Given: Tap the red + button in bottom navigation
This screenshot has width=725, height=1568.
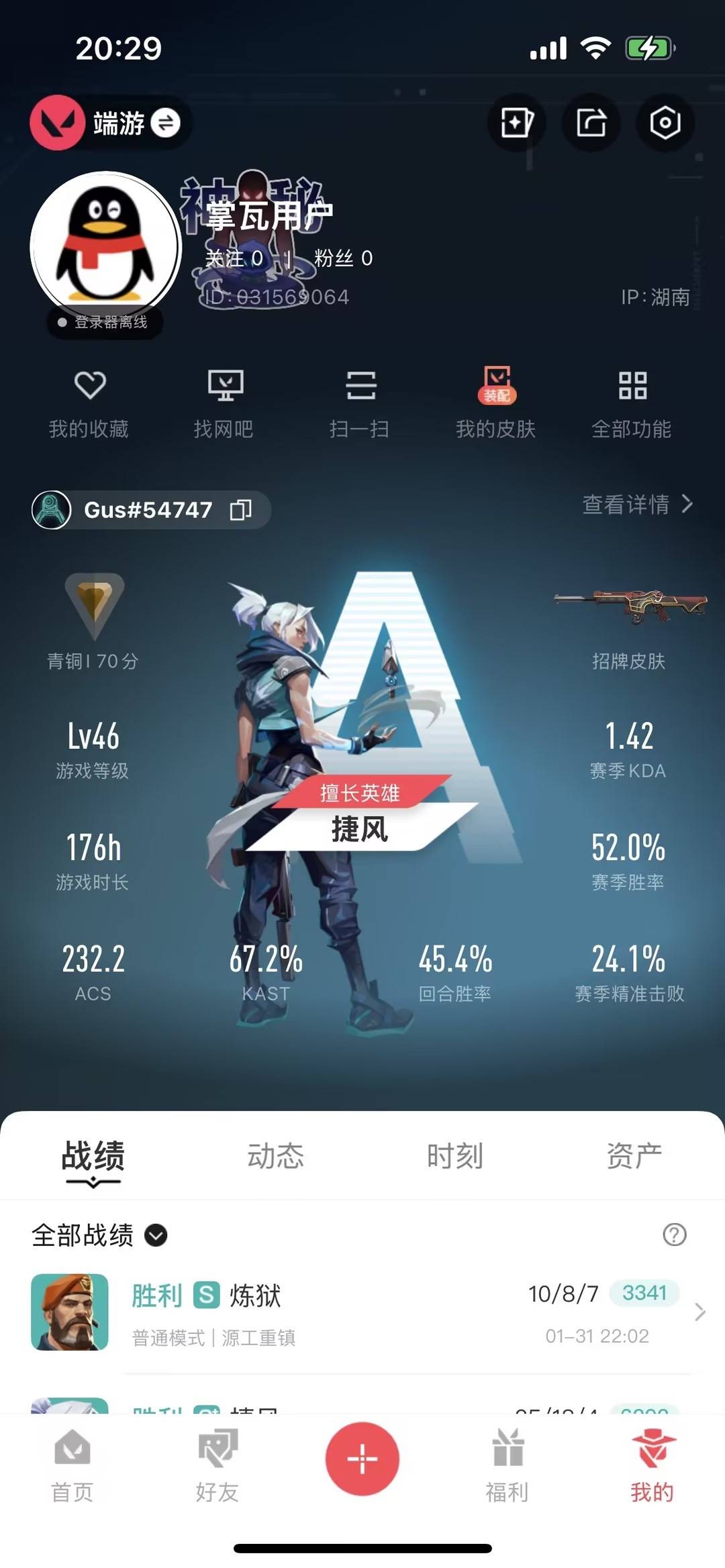Looking at the screenshot, I should point(361,1459).
